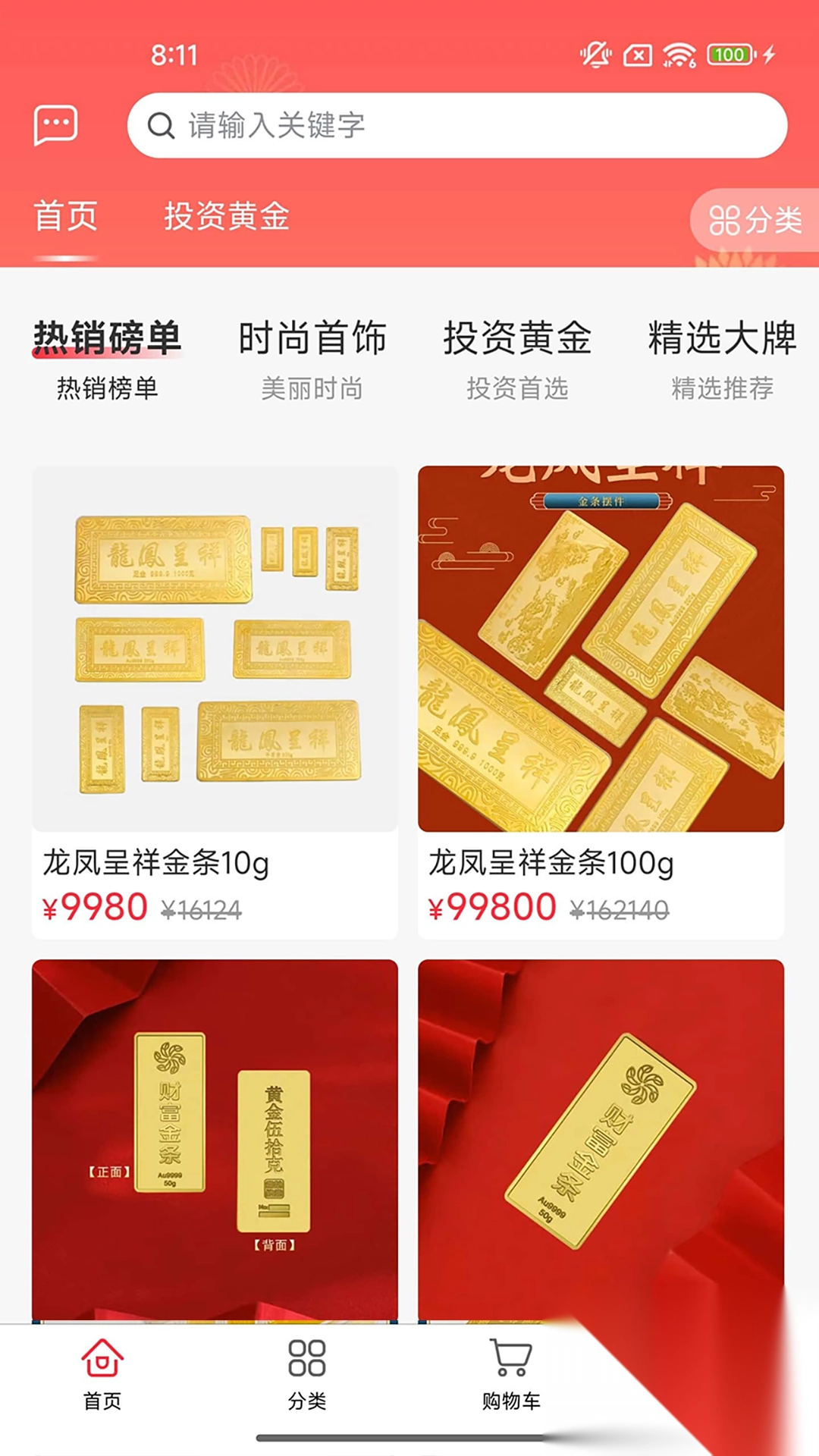Open the message chat icon
The height and width of the screenshot is (1456, 819).
click(x=55, y=125)
